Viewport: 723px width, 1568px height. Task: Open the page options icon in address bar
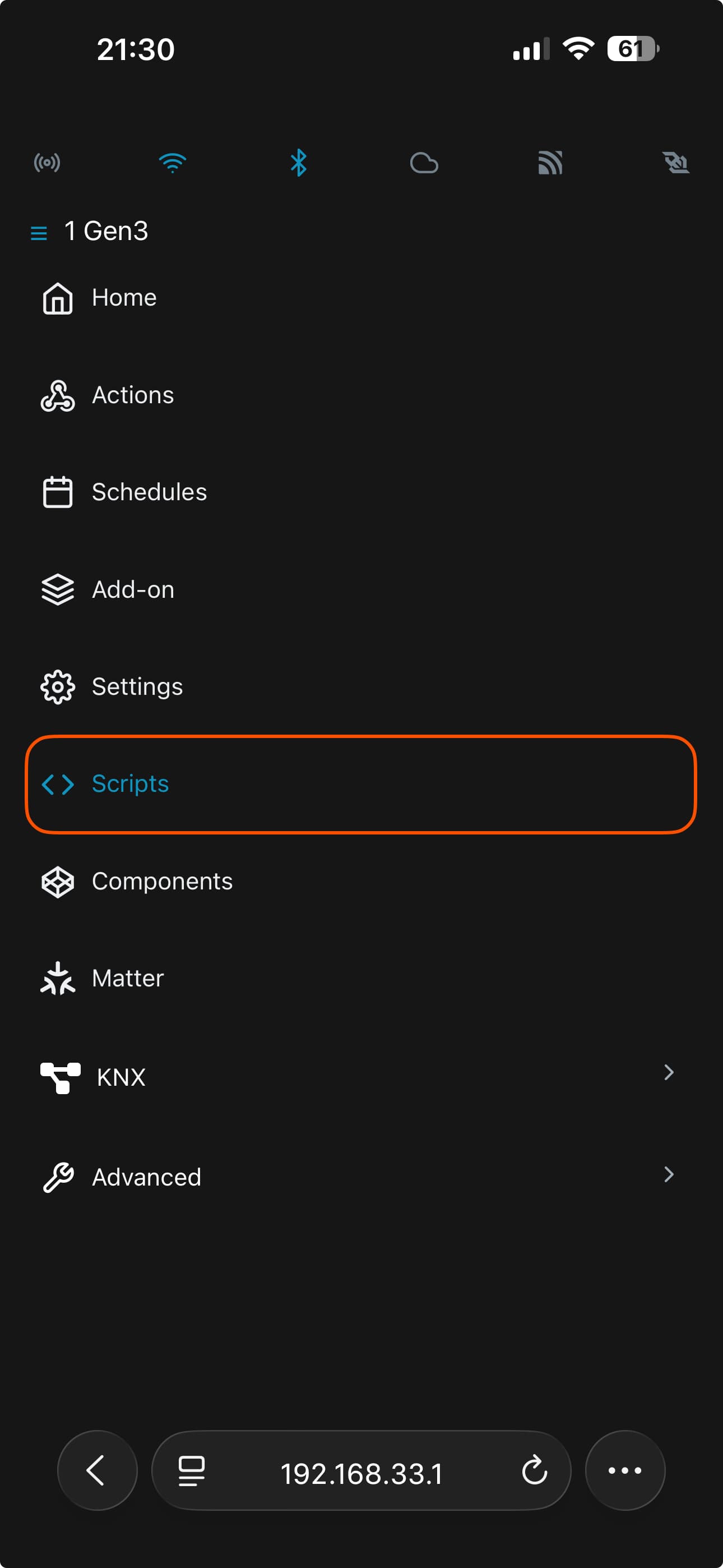(x=191, y=1470)
